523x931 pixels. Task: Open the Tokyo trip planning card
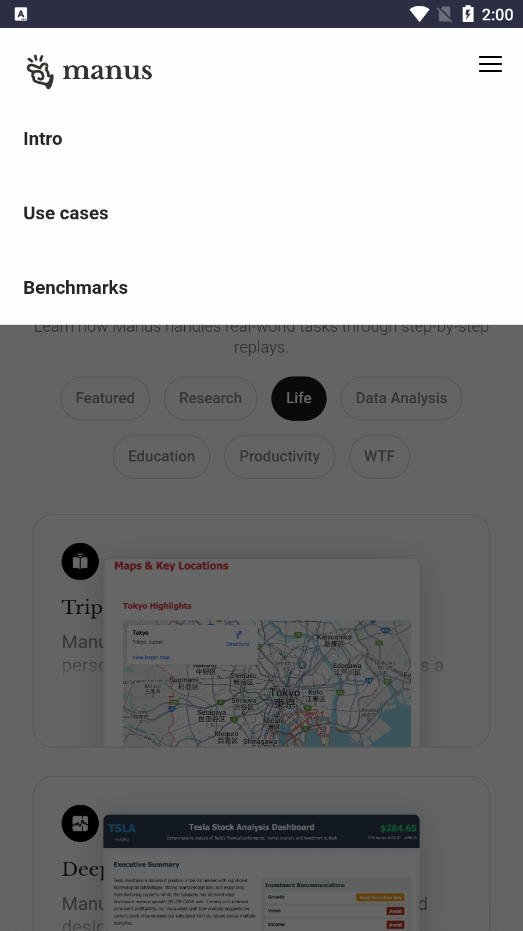click(x=261, y=631)
